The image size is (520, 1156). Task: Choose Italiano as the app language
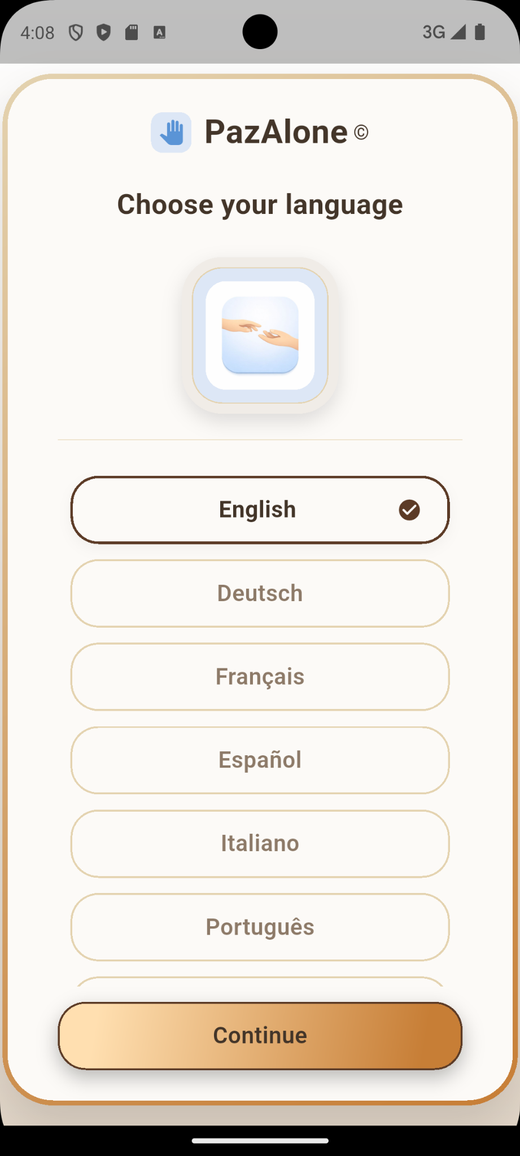click(x=260, y=843)
